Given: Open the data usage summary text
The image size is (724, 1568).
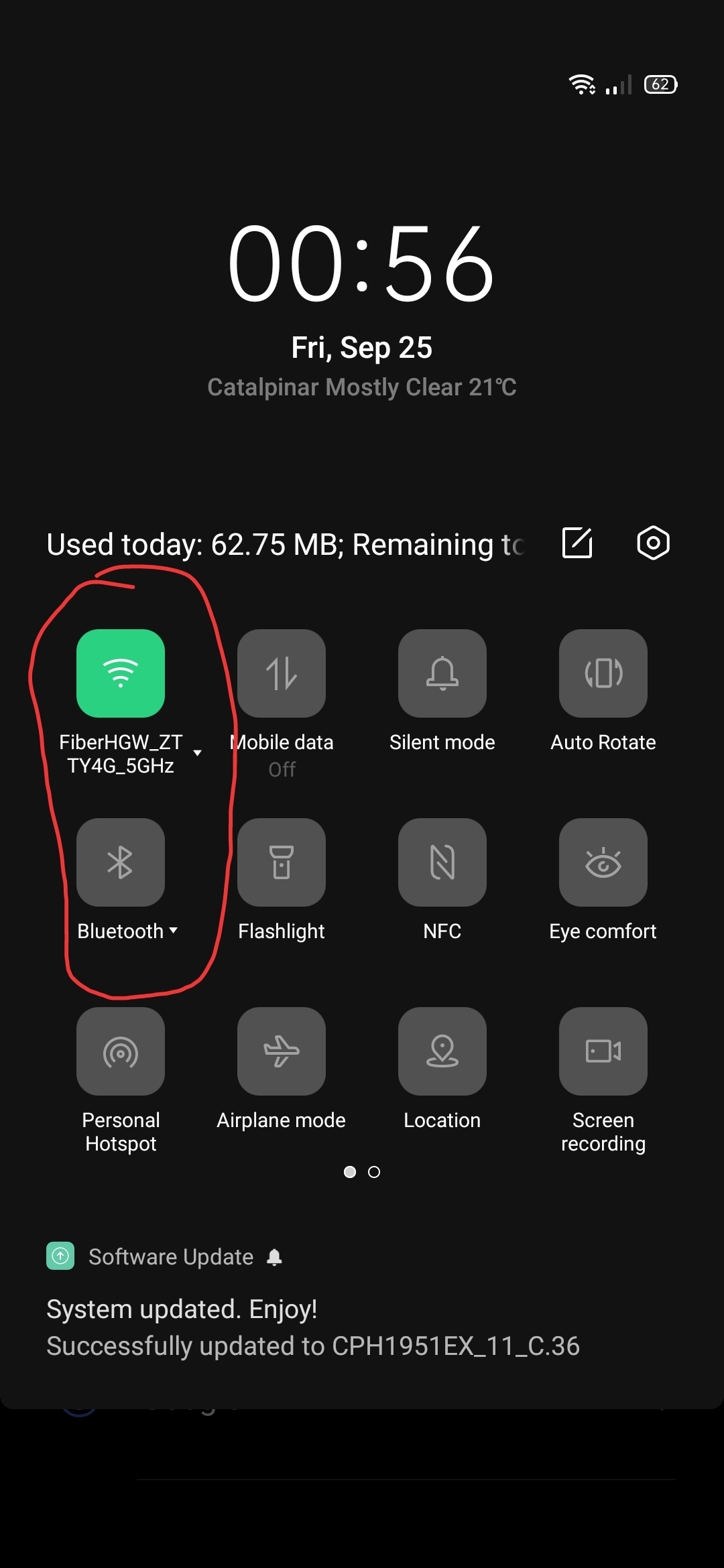Looking at the screenshot, I should [x=285, y=544].
